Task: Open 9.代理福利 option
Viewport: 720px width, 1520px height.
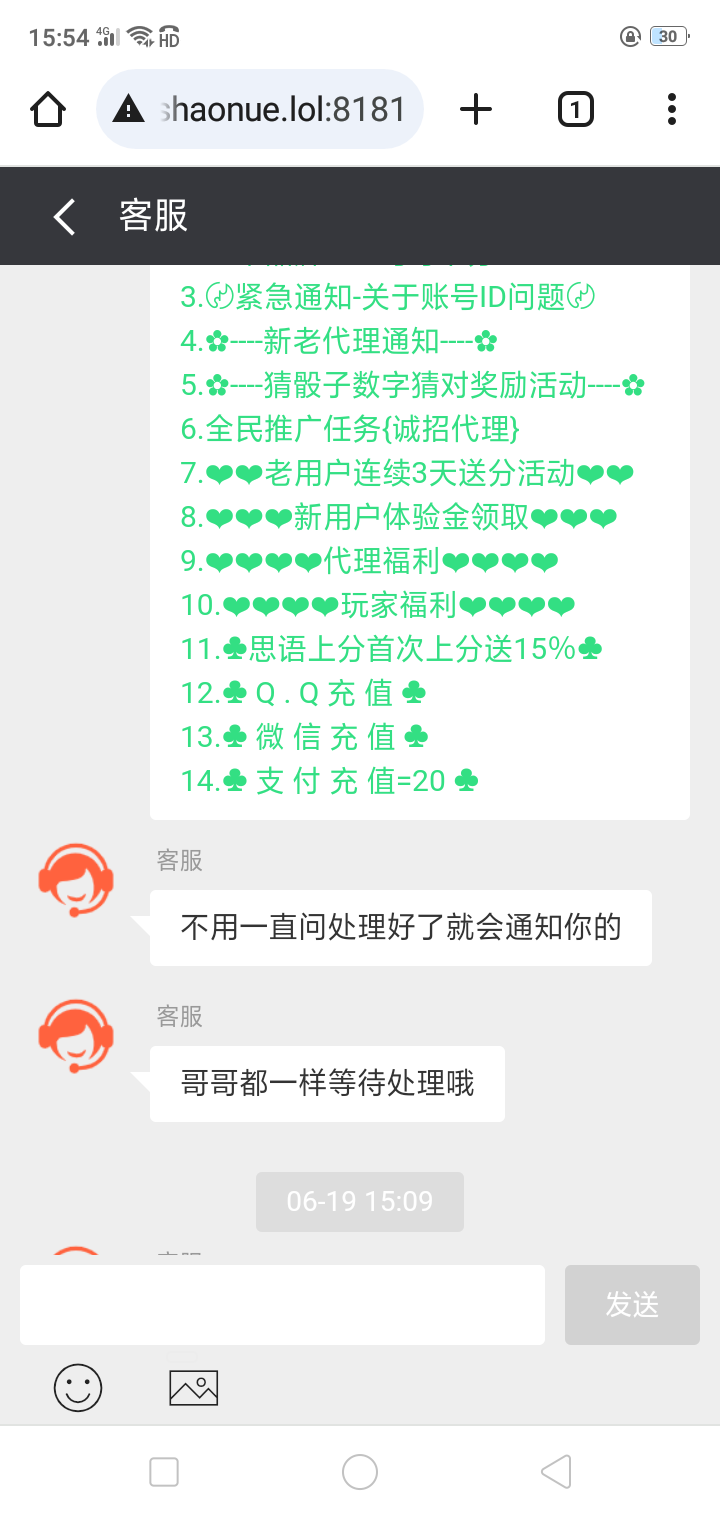Action: coord(368,561)
